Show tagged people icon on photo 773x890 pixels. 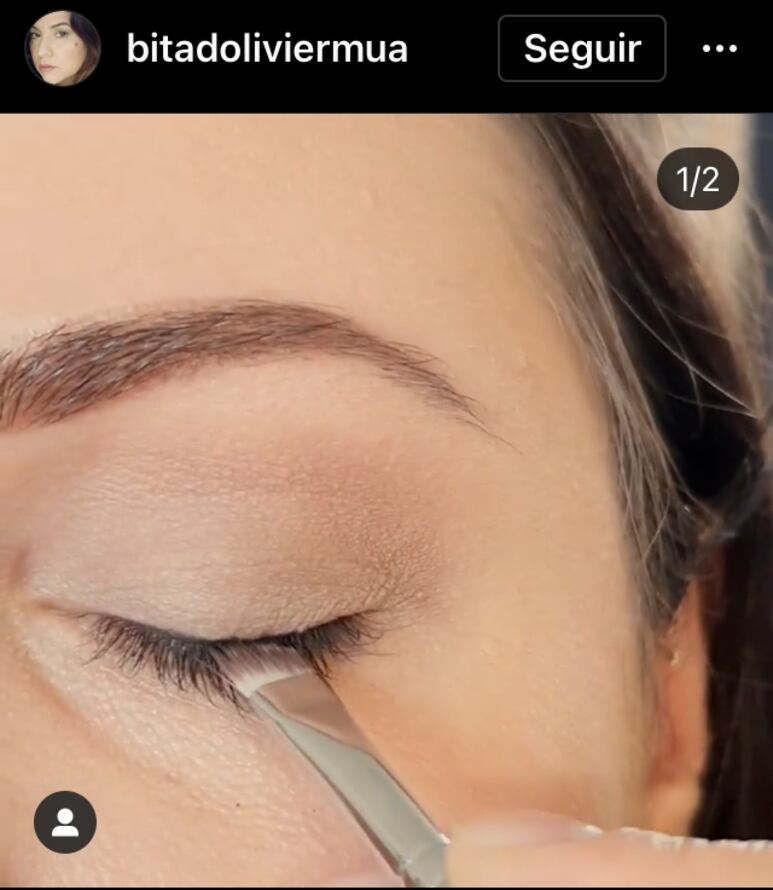[65, 822]
